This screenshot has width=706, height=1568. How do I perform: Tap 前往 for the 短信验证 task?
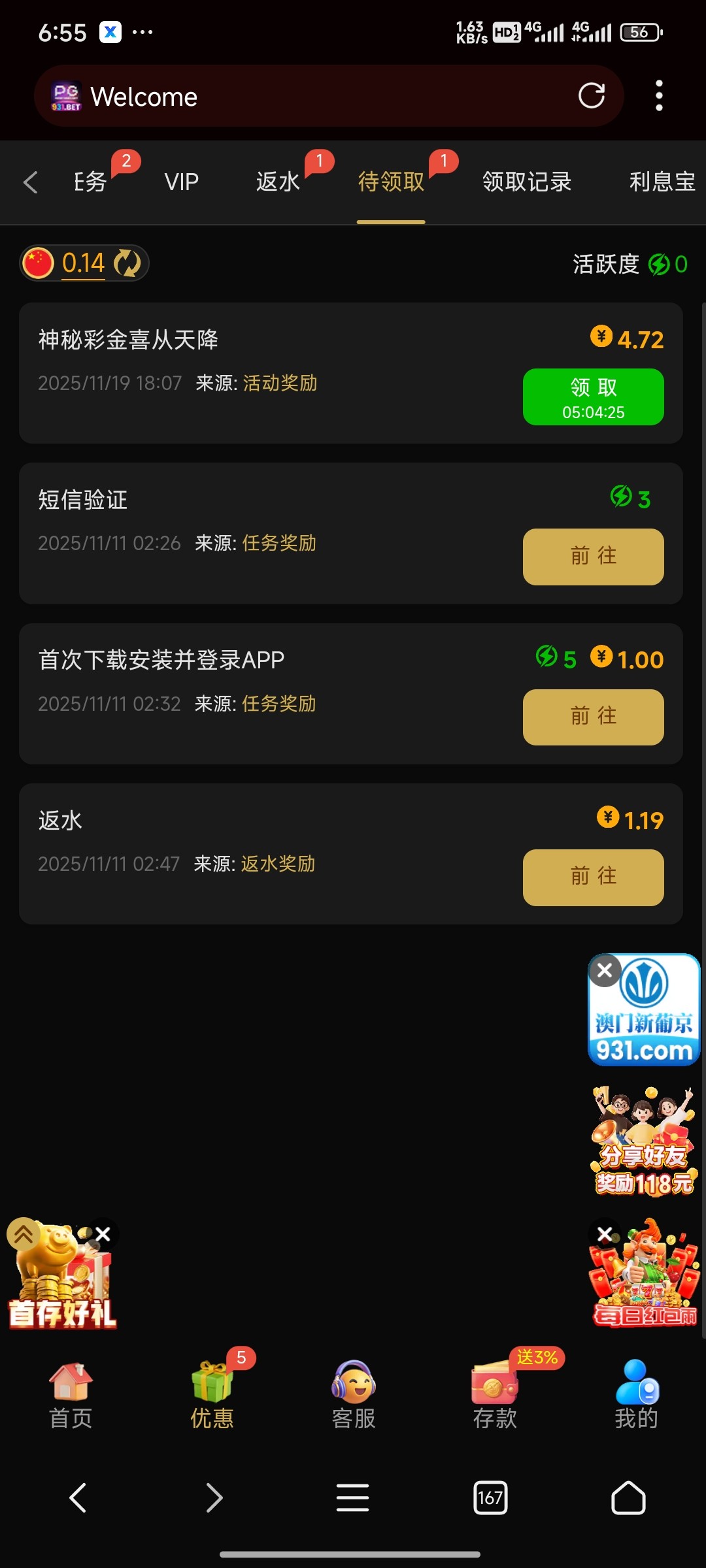tap(593, 557)
